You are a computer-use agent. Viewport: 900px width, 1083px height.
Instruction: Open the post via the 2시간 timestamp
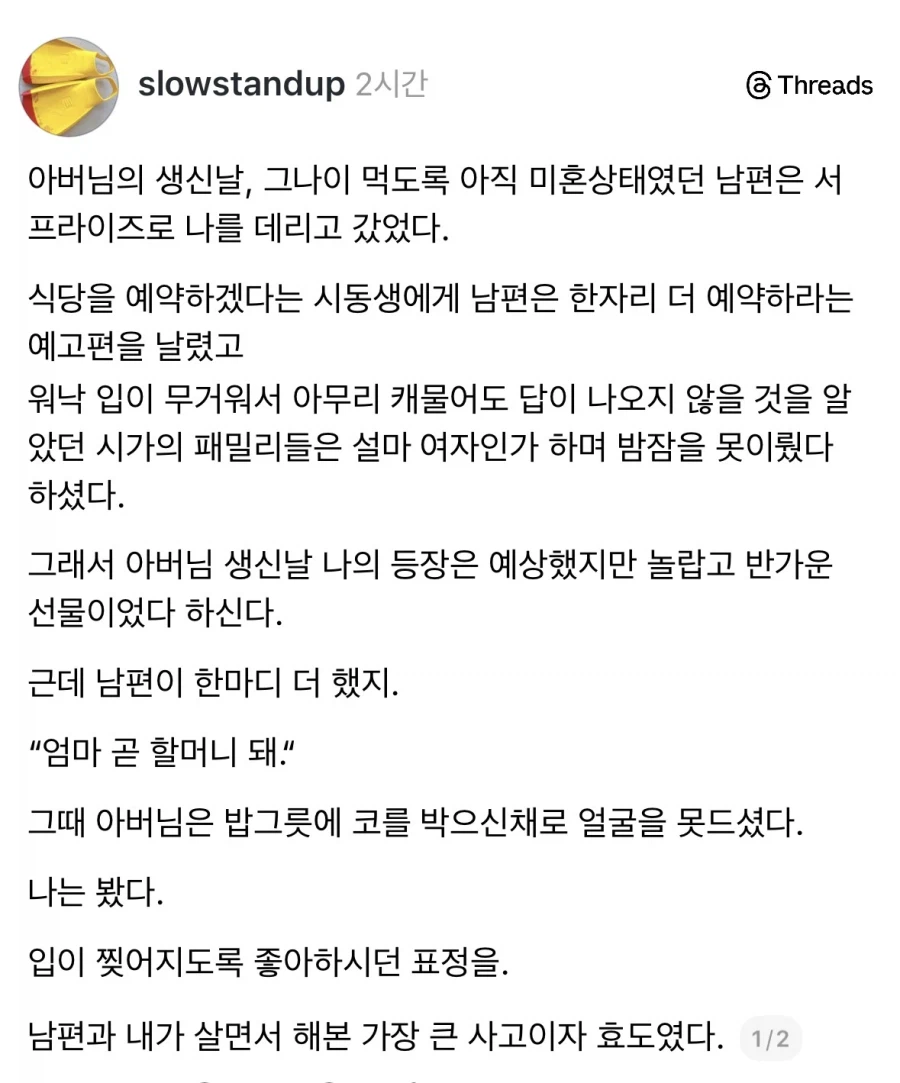(x=395, y=86)
